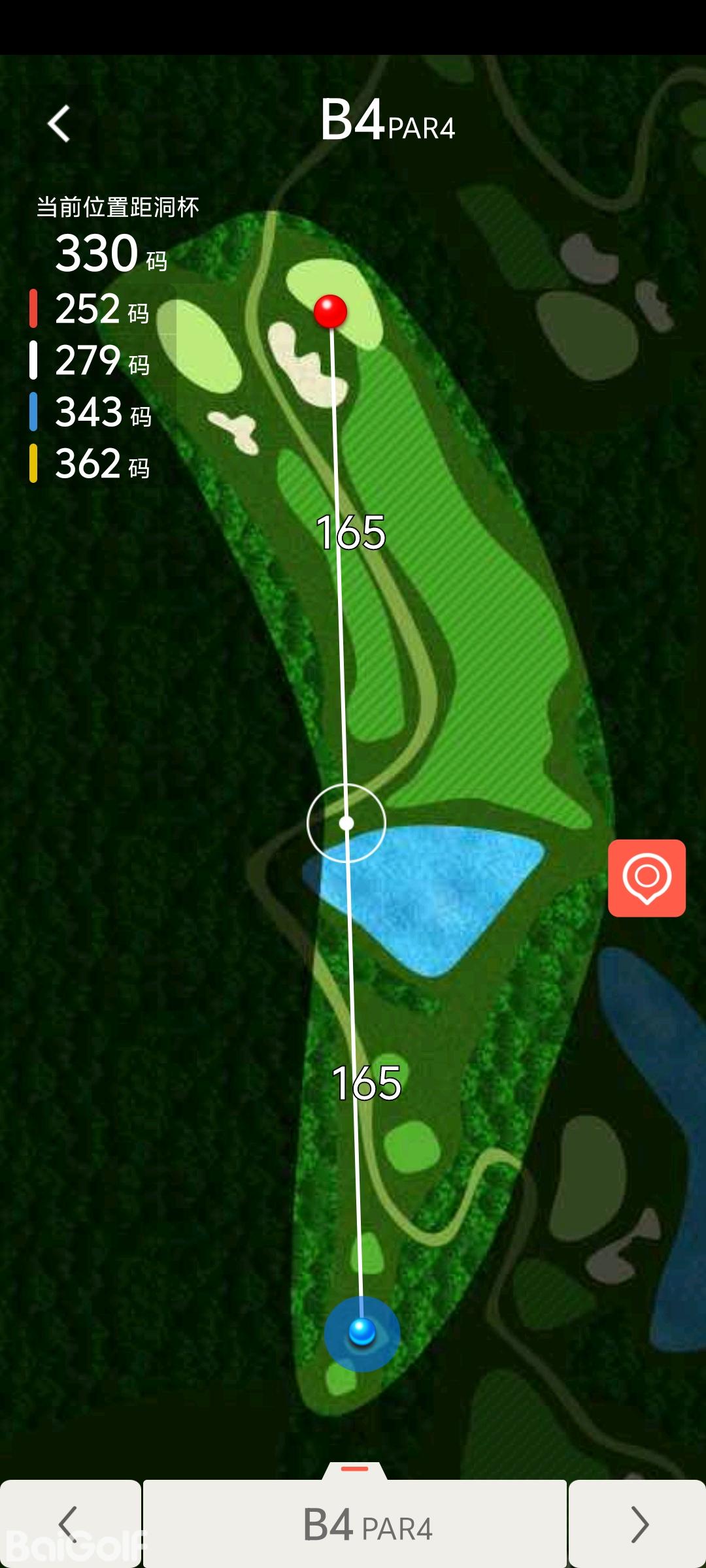Viewport: 706px width, 1568px height.
Task: Go to the previous hole
Action: coord(69,1524)
